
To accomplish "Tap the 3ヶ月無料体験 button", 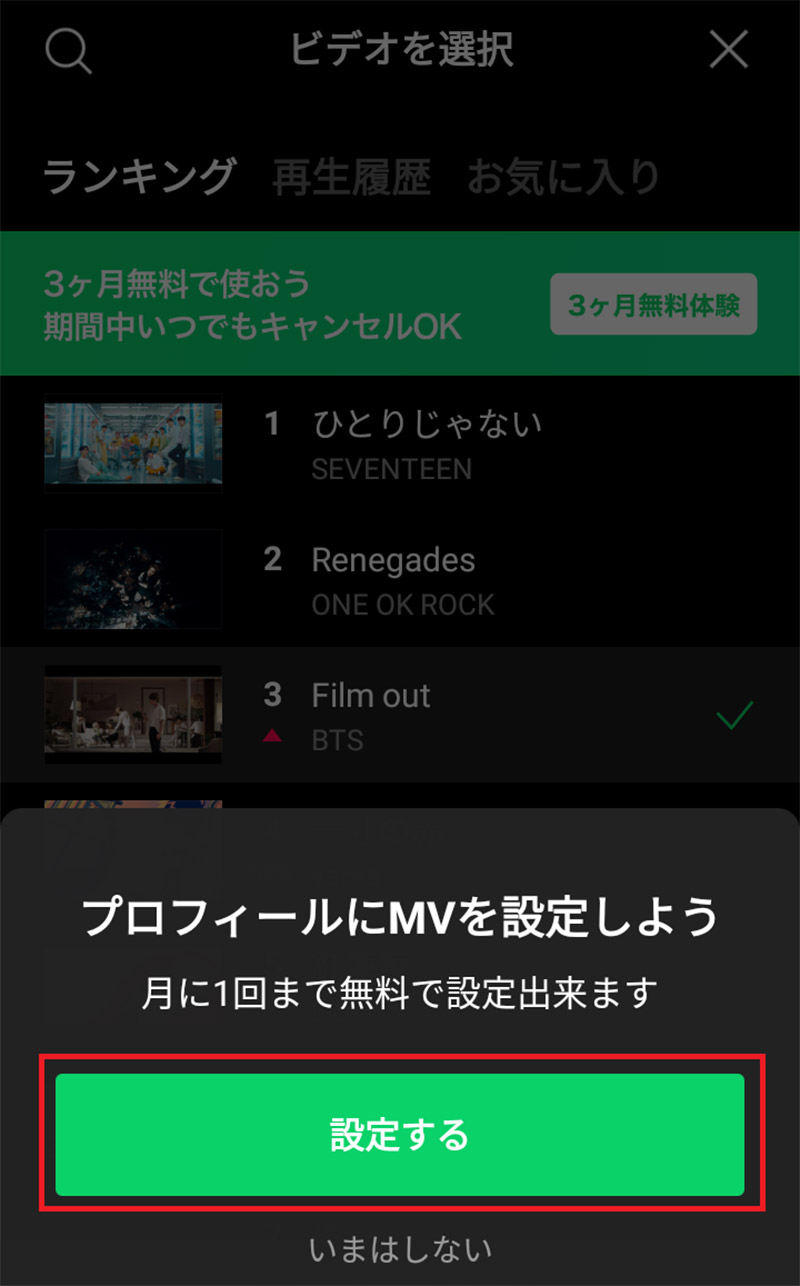I will pyautogui.click(x=653, y=304).
